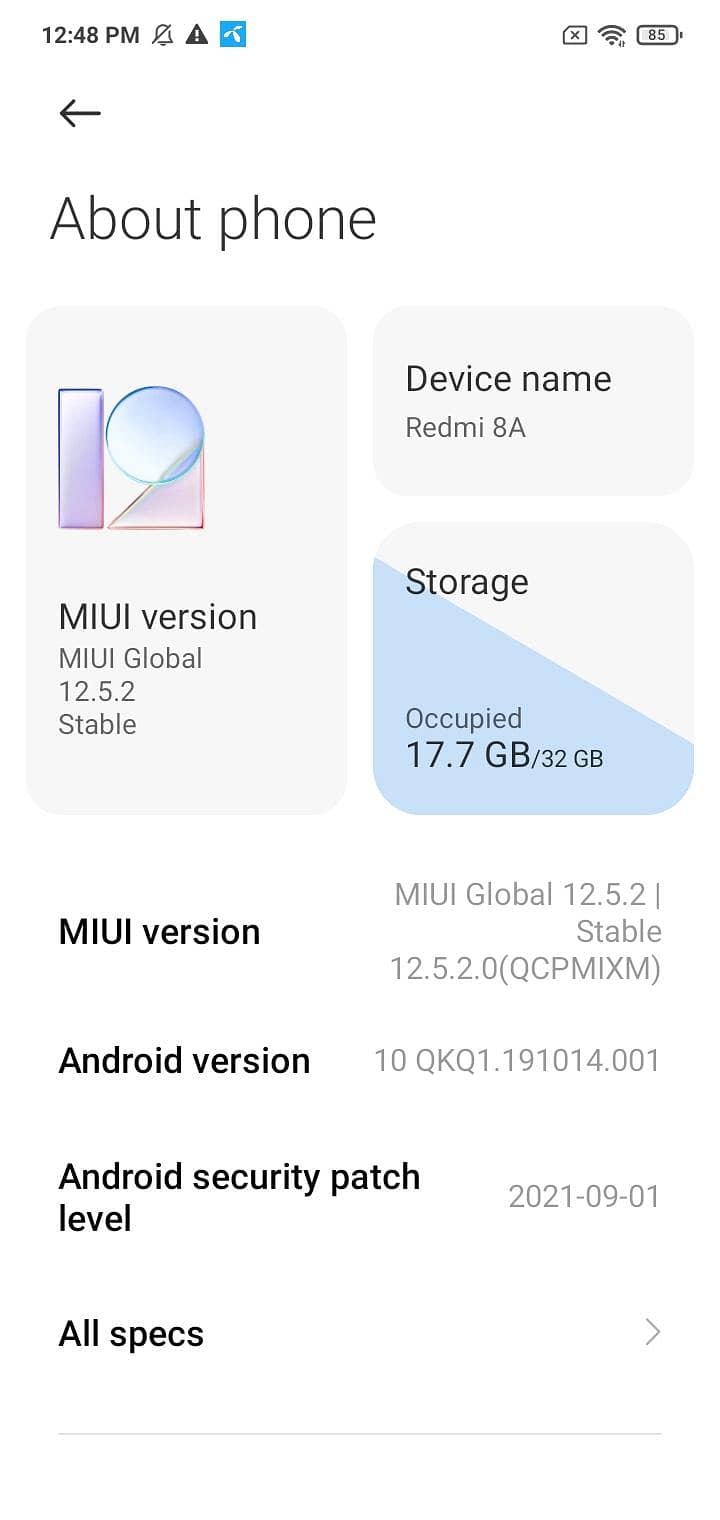This screenshot has width=720, height=1520.
Task: Open the MIUI version card
Action: click(187, 560)
